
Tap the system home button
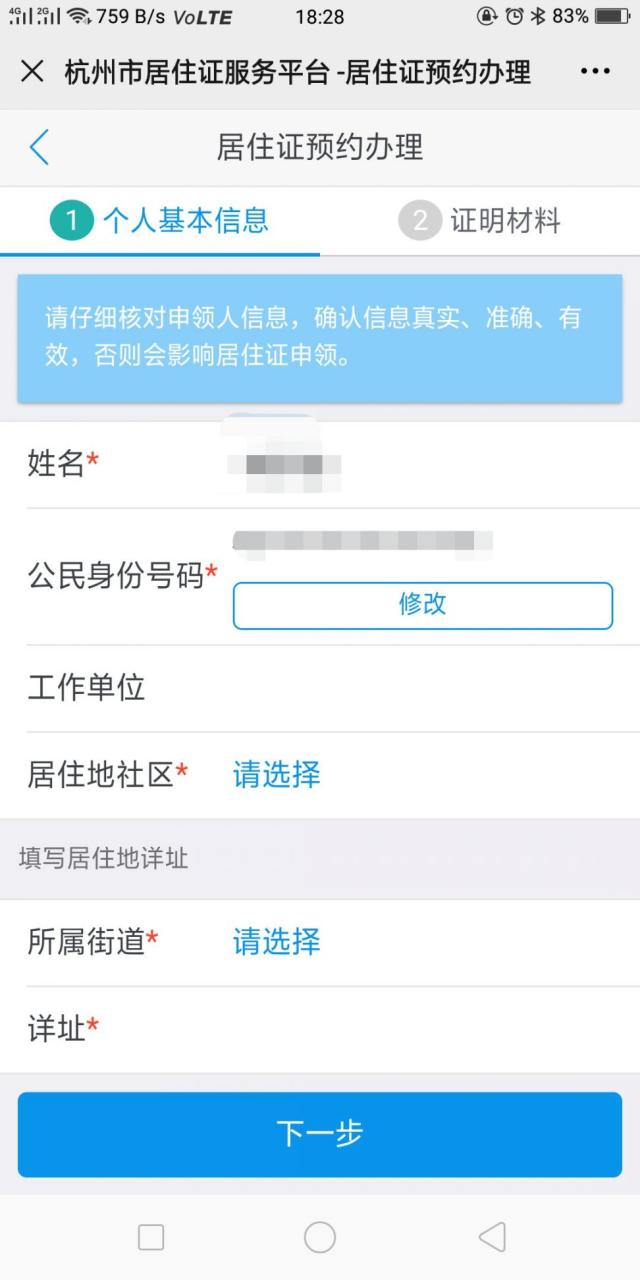[320, 1237]
